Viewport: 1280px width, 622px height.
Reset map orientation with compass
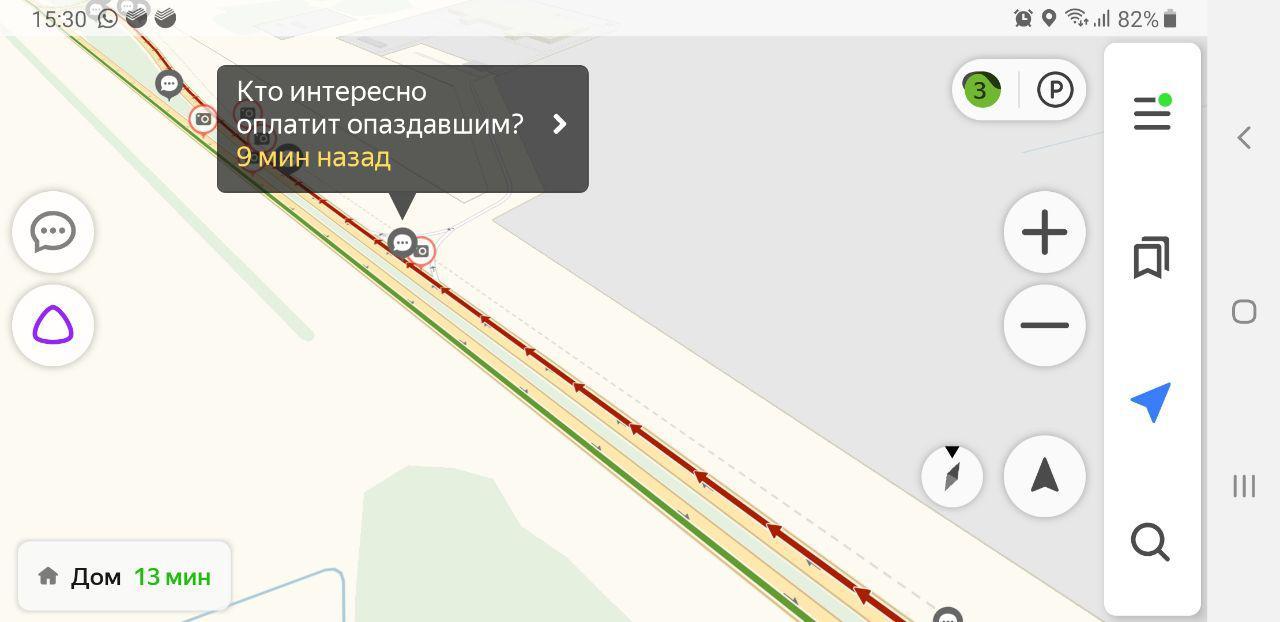pyautogui.click(x=952, y=476)
